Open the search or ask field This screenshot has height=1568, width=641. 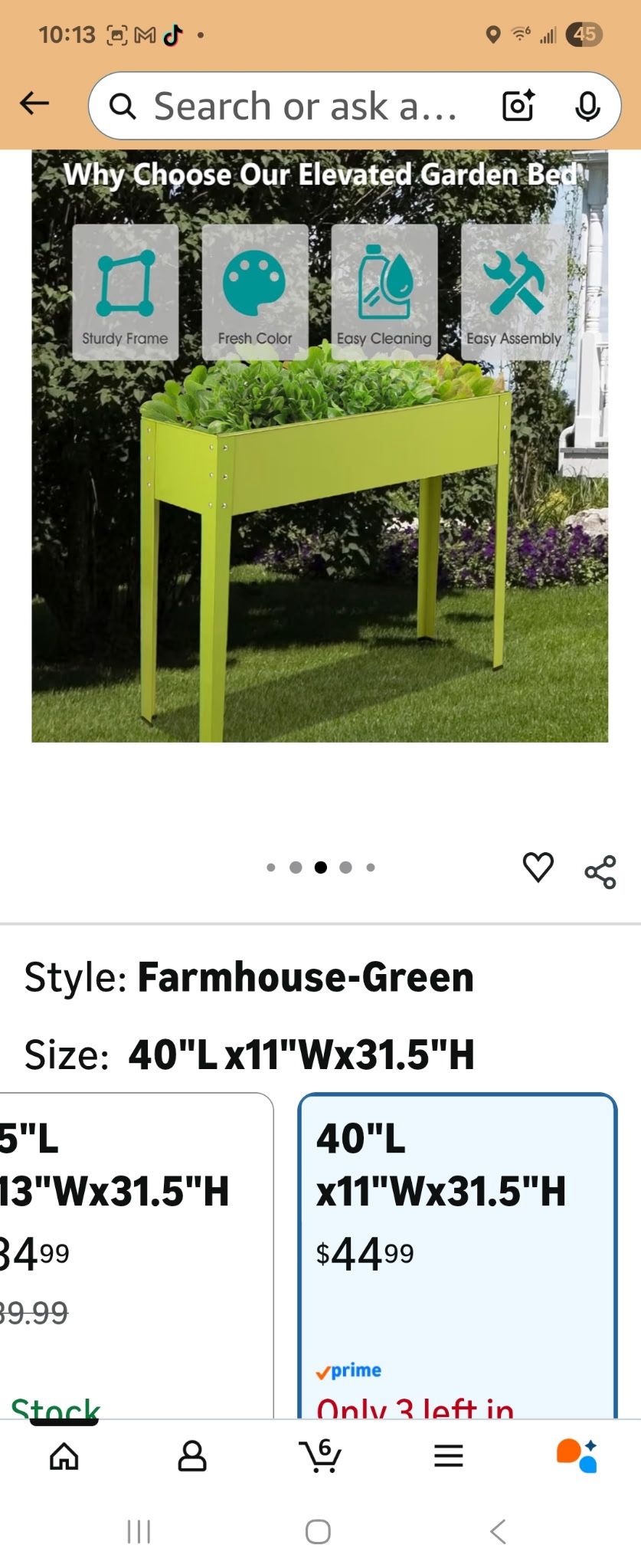point(299,106)
